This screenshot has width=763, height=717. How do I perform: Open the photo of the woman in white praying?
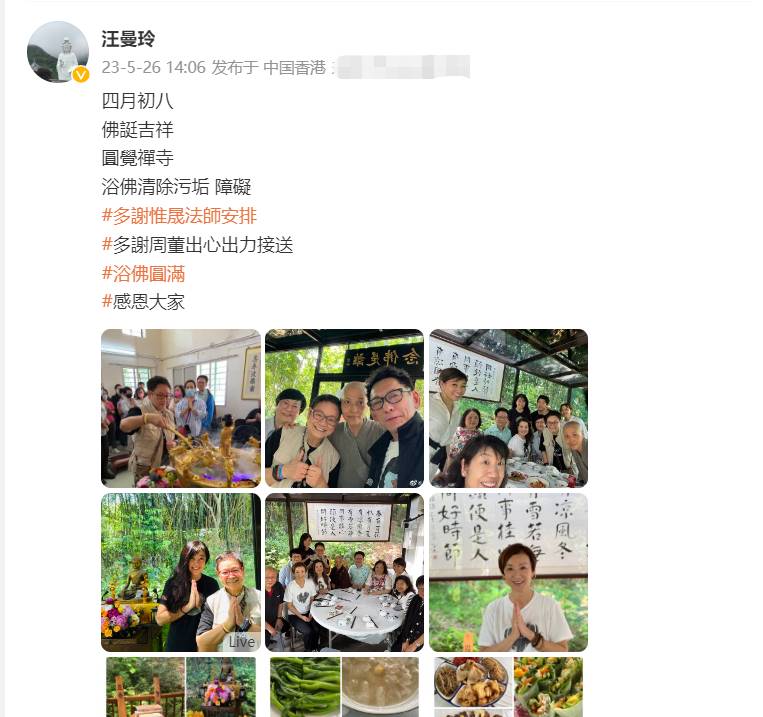tap(508, 572)
